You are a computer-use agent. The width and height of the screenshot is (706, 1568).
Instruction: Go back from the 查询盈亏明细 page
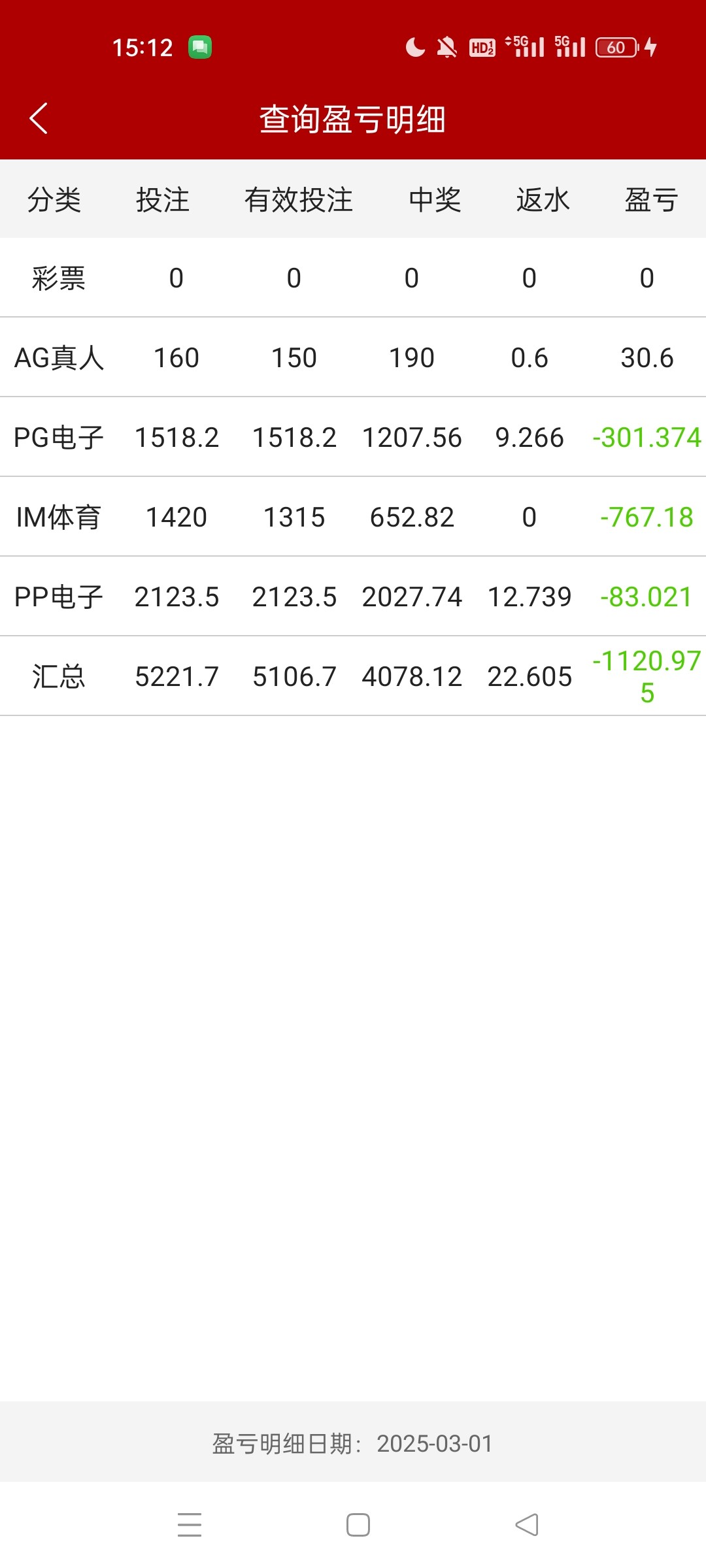pos(39,118)
